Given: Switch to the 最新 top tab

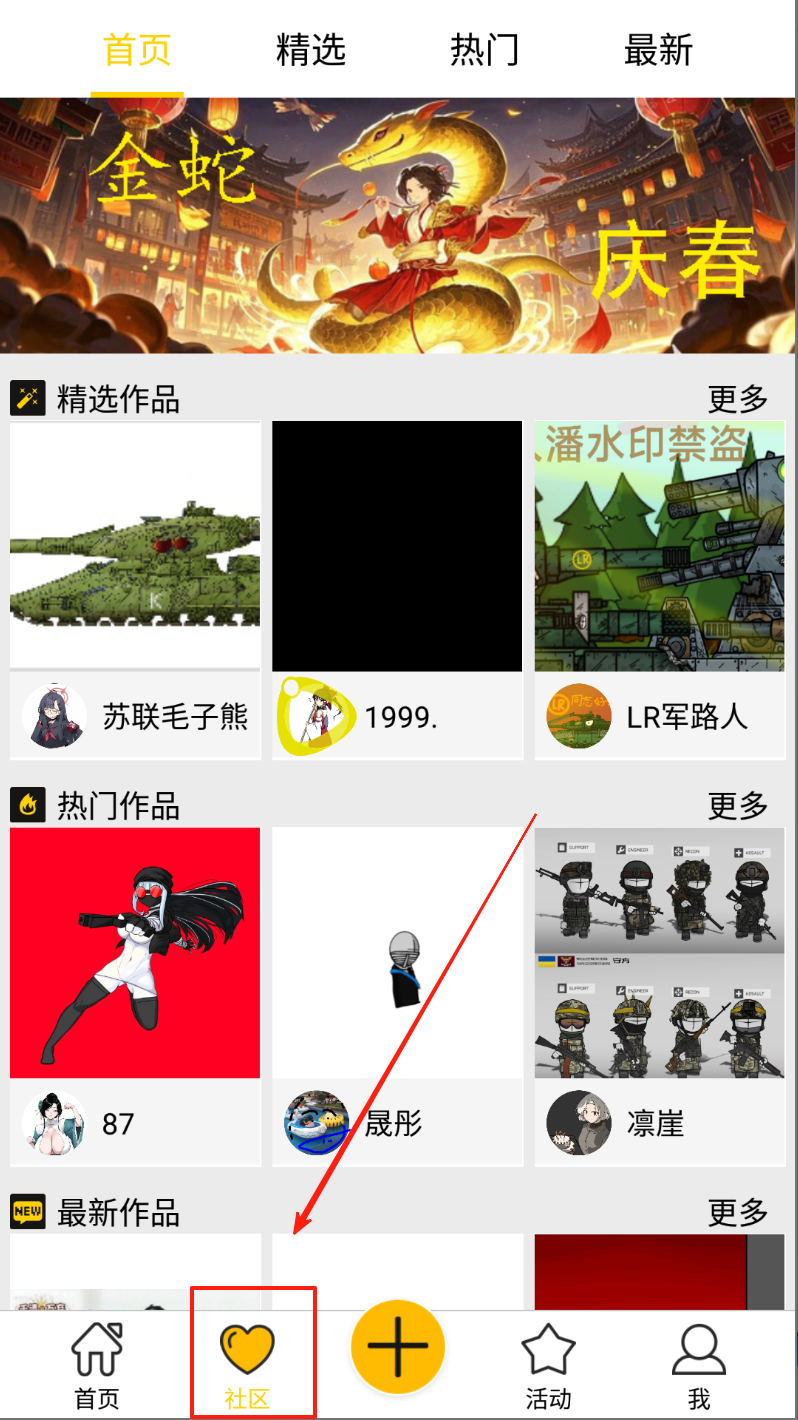Looking at the screenshot, I should click(x=658, y=49).
